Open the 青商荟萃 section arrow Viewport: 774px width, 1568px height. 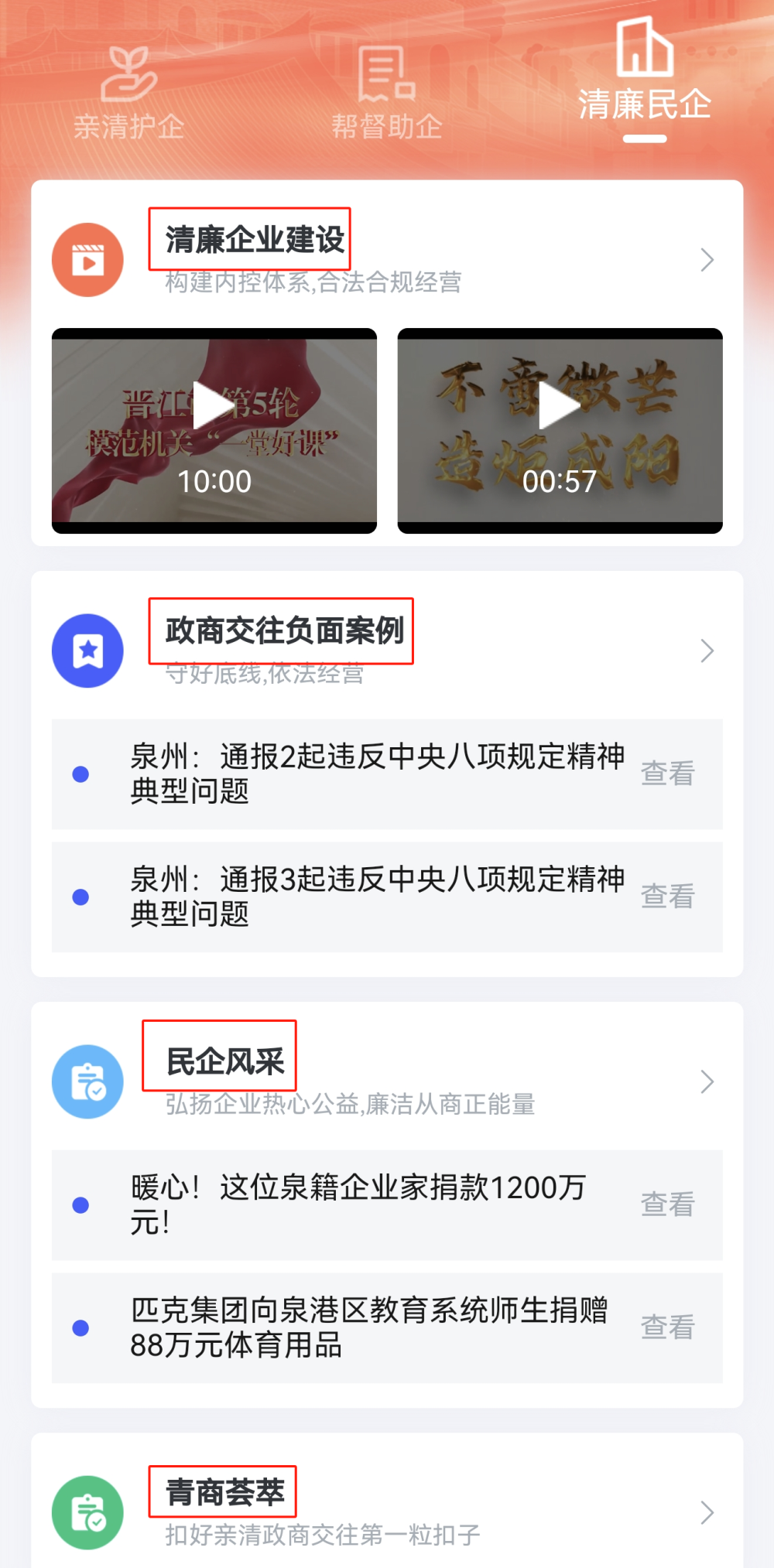pyautogui.click(x=707, y=1512)
